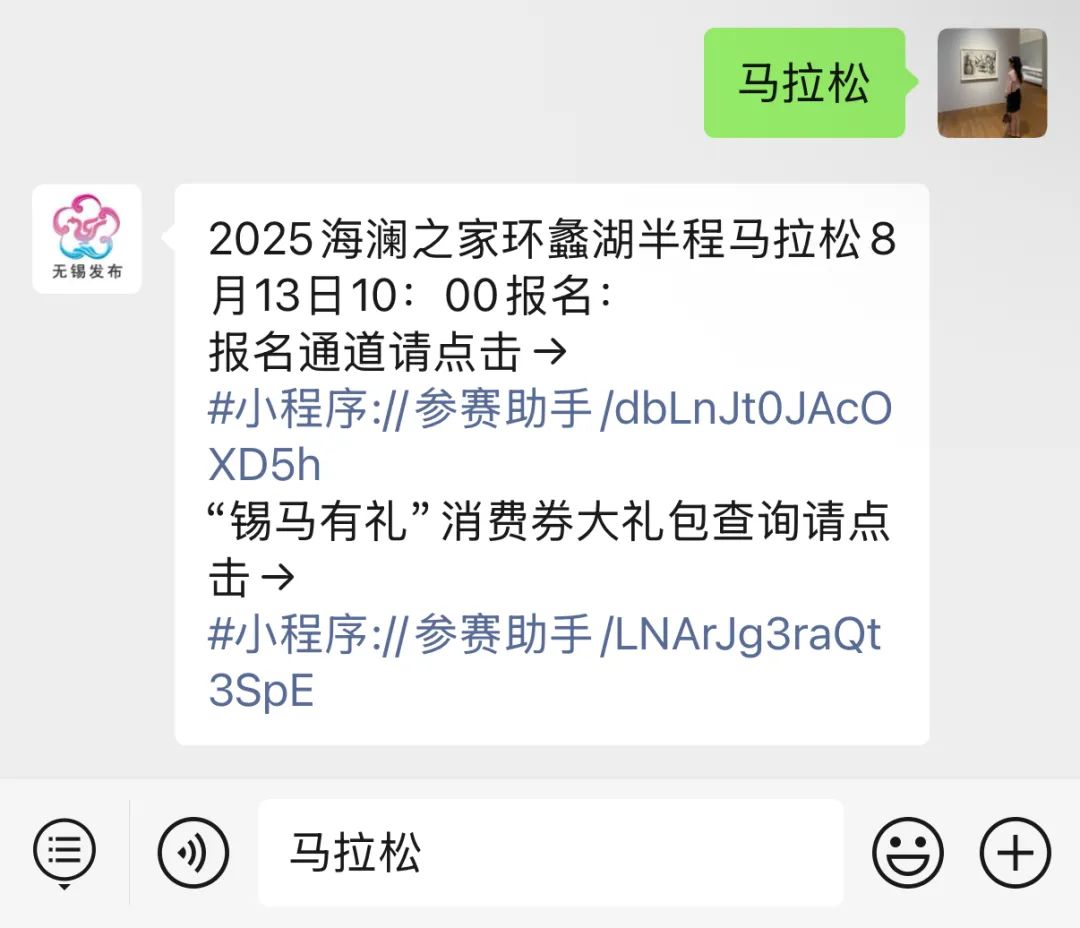
Task: Open the emoji sticker panel
Action: (907, 853)
